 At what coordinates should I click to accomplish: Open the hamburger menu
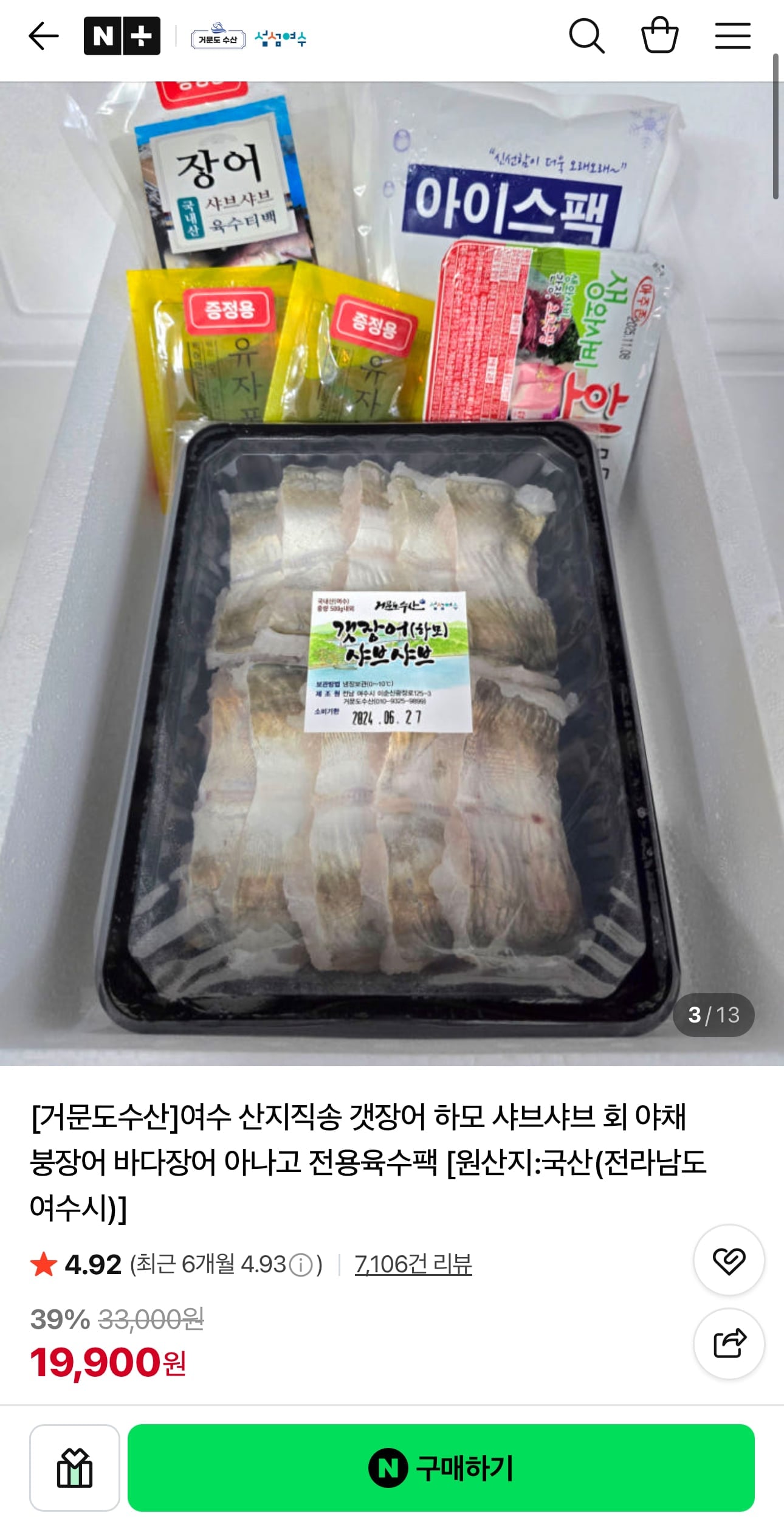click(x=733, y=36)
